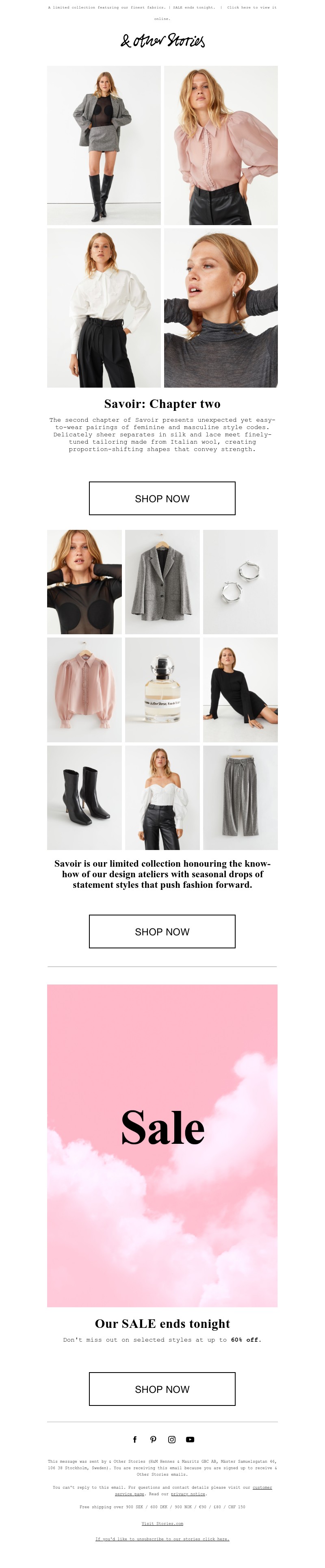Open the perfume bottle product tile
Screen dimensions: 325x1568
(162, 690)
